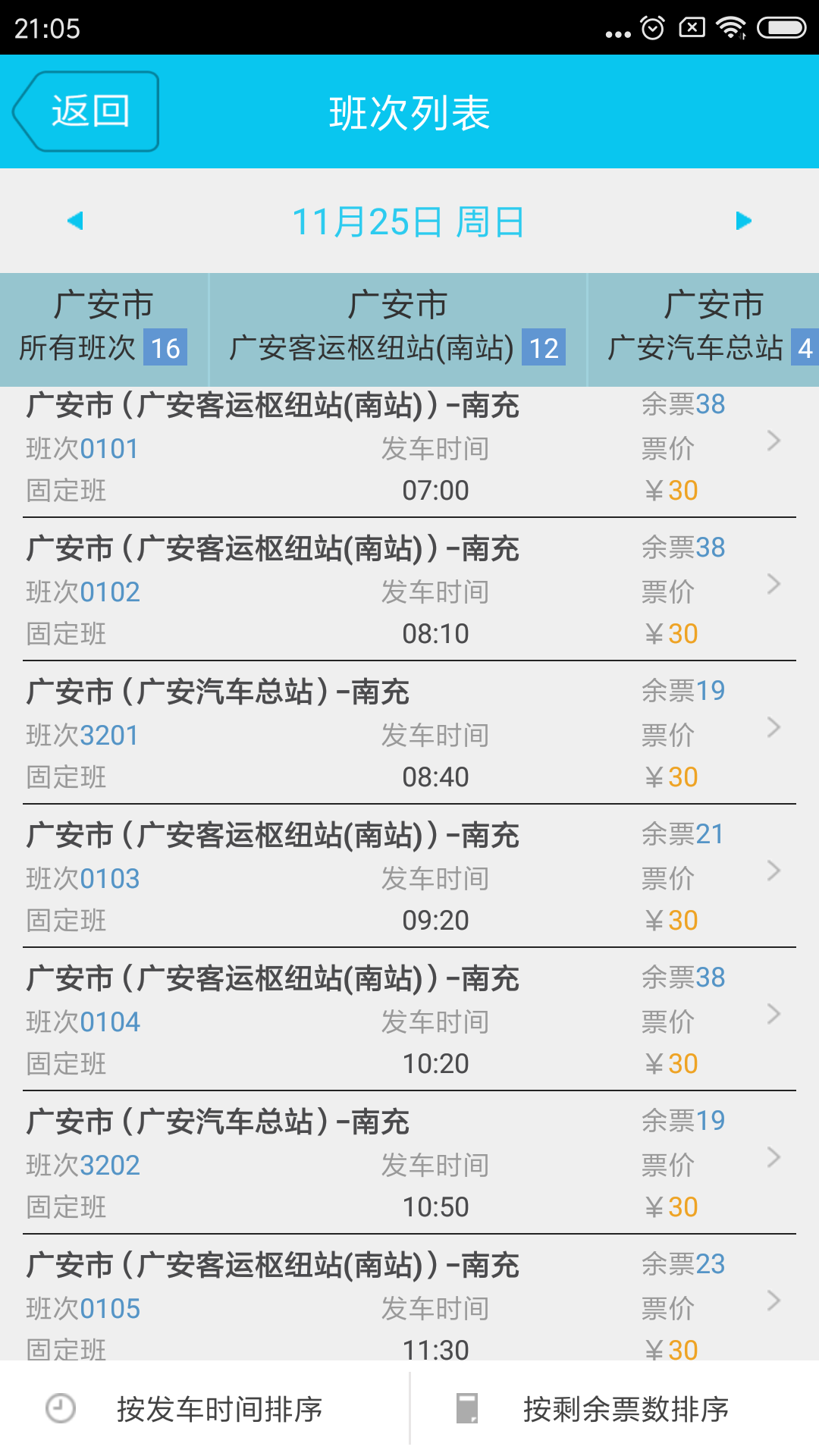Select the 班次3202 departure at 10:50
The width and height of the screenshot is (819, 1456).
[x=379, y=1163]
